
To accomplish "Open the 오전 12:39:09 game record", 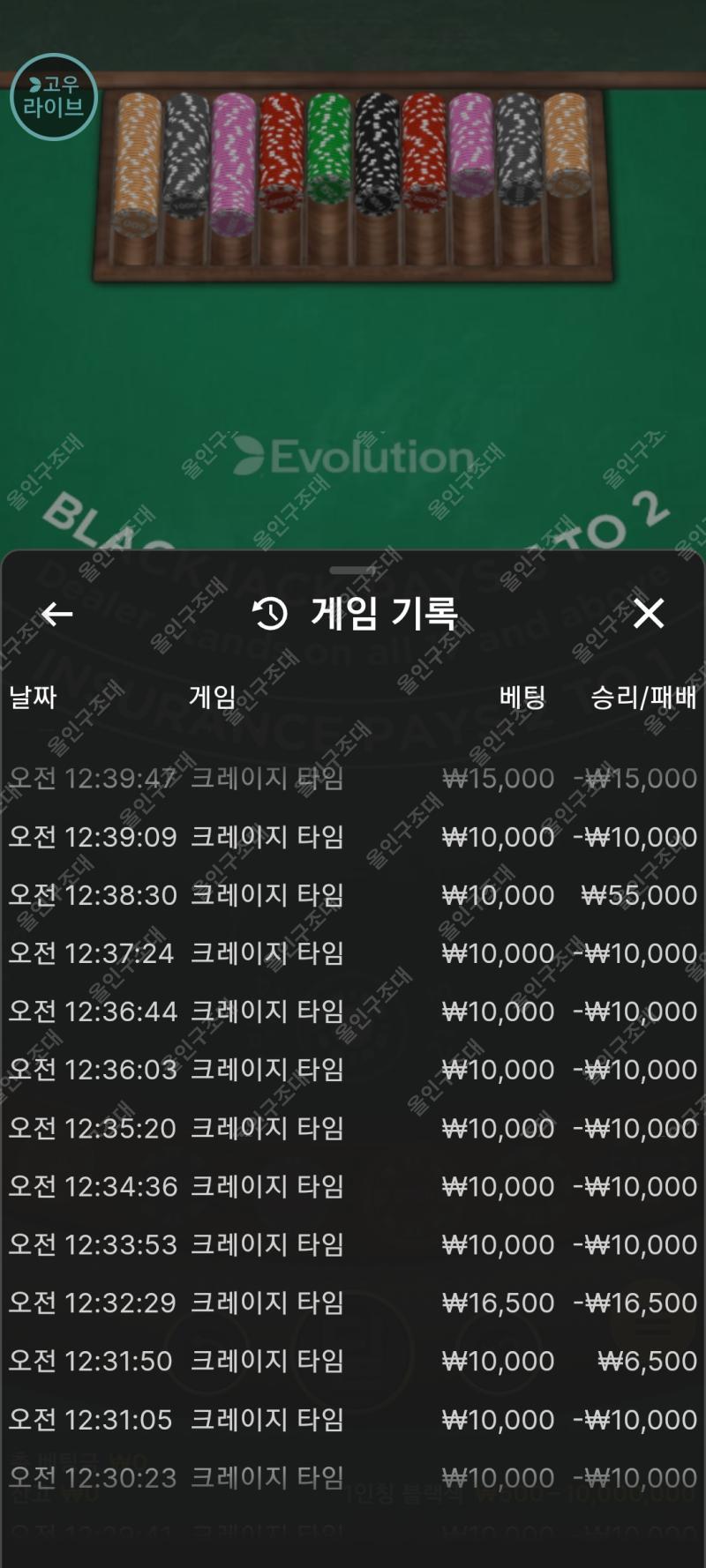I will pyautogui.click(x=353, y=836).
